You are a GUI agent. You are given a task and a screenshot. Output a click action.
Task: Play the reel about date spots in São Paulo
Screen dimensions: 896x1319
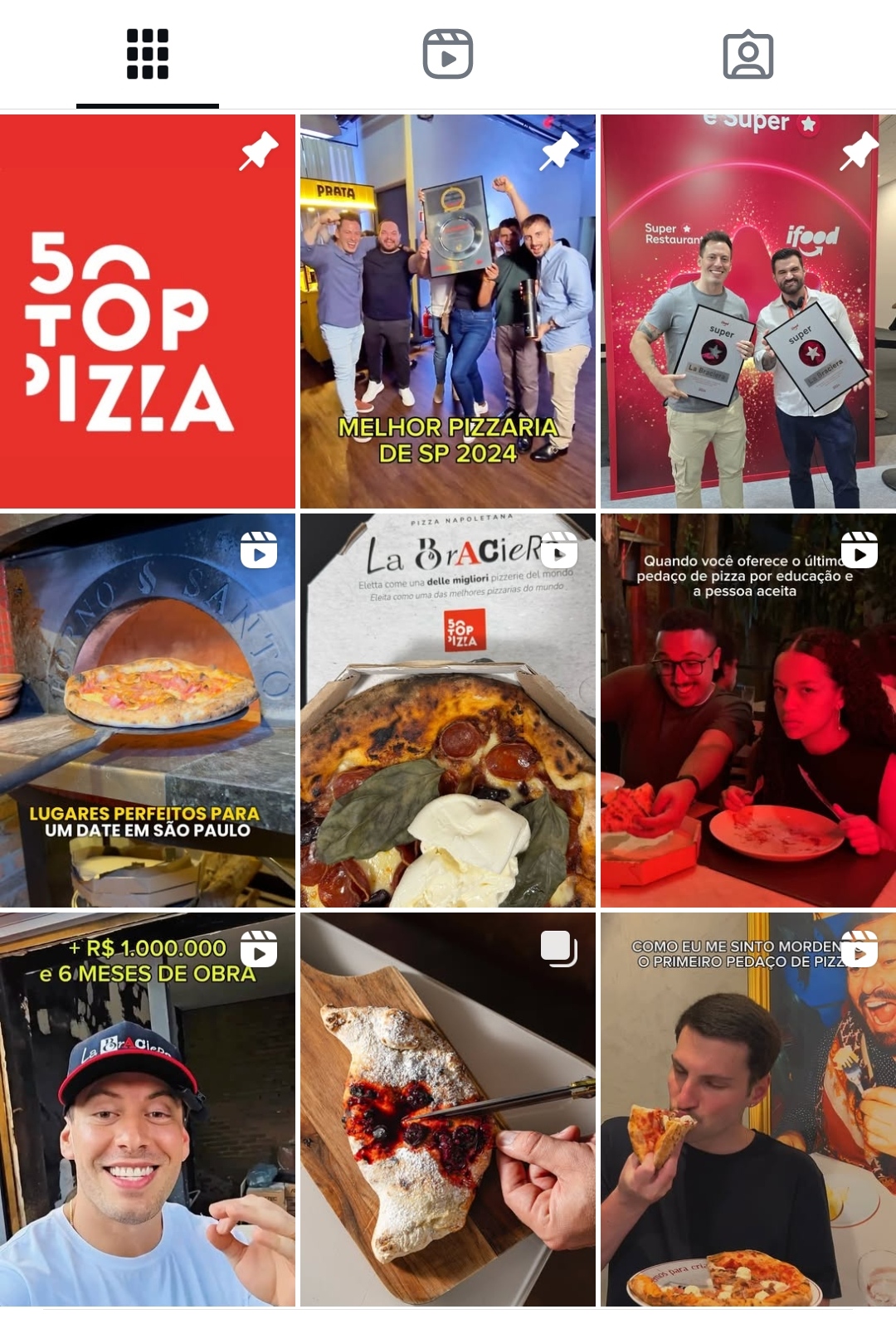(148, 710)
